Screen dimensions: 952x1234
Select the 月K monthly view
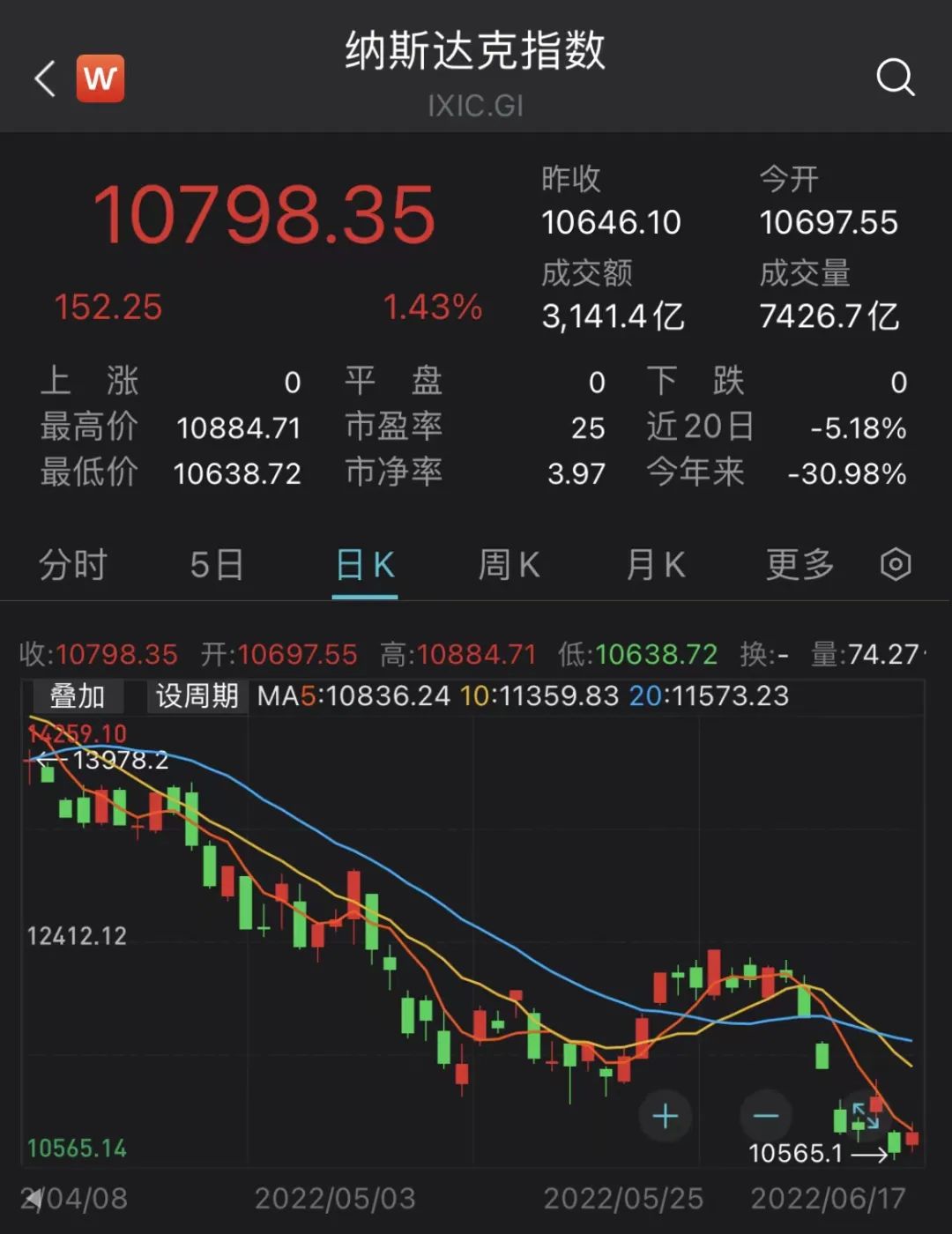[654, 565]
